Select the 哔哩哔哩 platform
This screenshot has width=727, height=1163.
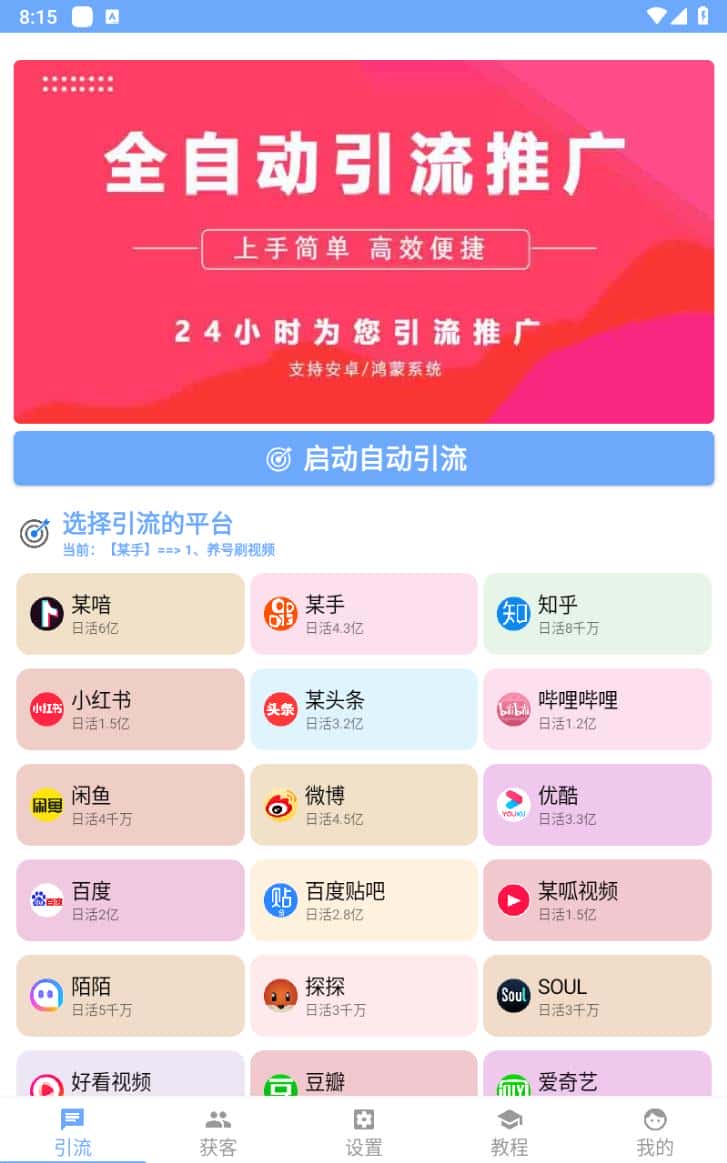click(x=597, y=709)
